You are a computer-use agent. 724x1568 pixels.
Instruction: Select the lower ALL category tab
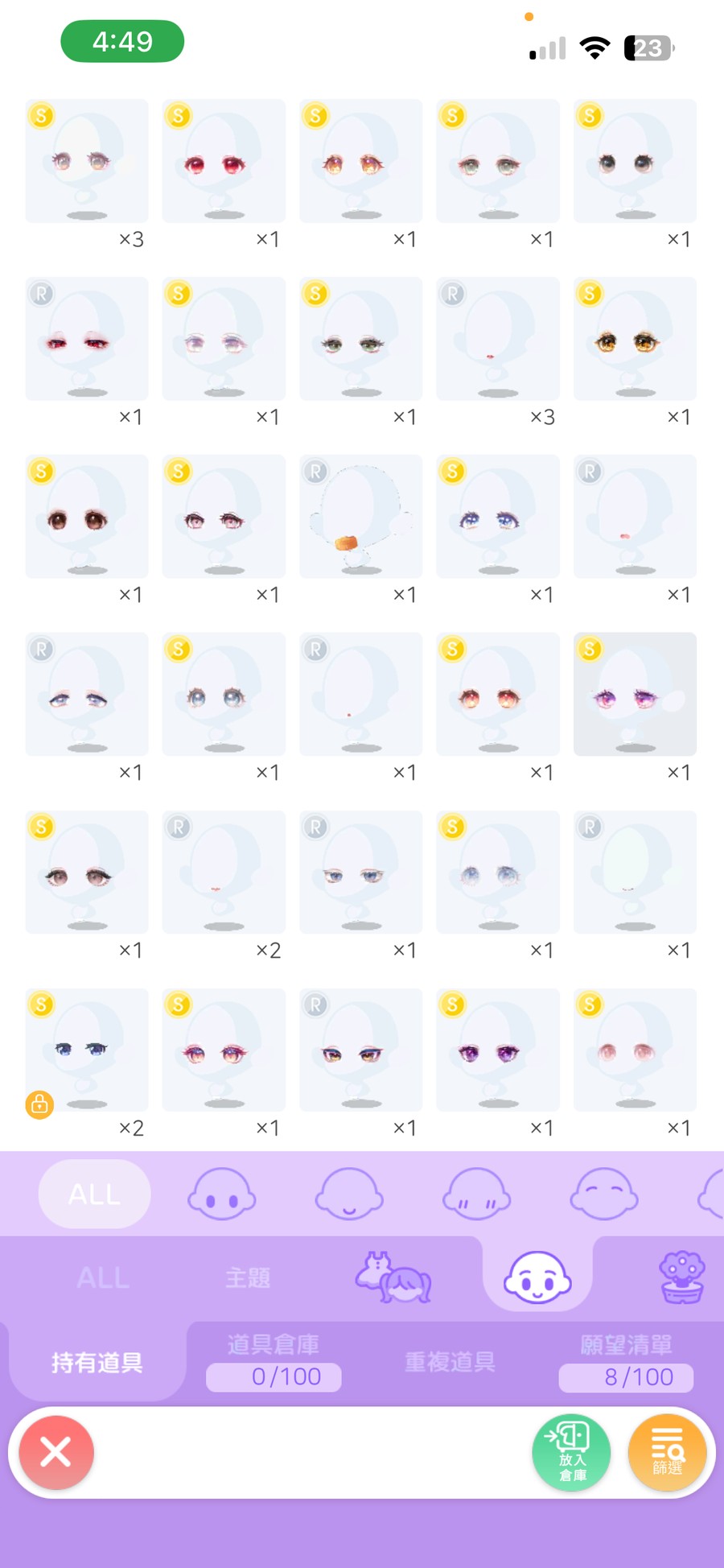click(103, 1277)
